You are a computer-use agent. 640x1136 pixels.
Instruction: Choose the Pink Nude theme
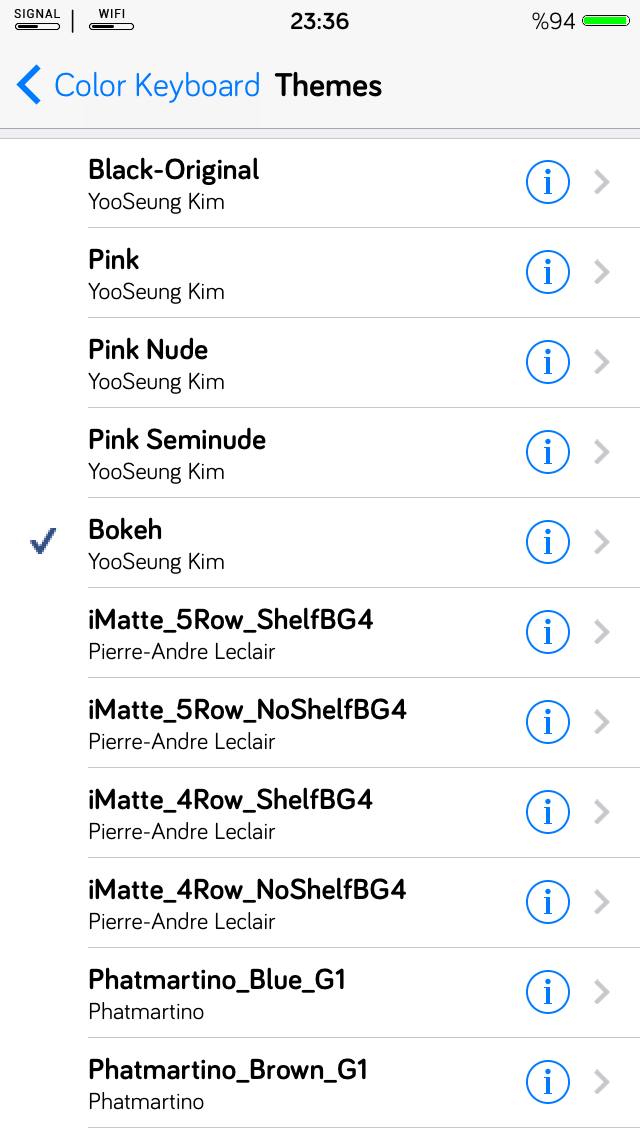pos(320,362)
